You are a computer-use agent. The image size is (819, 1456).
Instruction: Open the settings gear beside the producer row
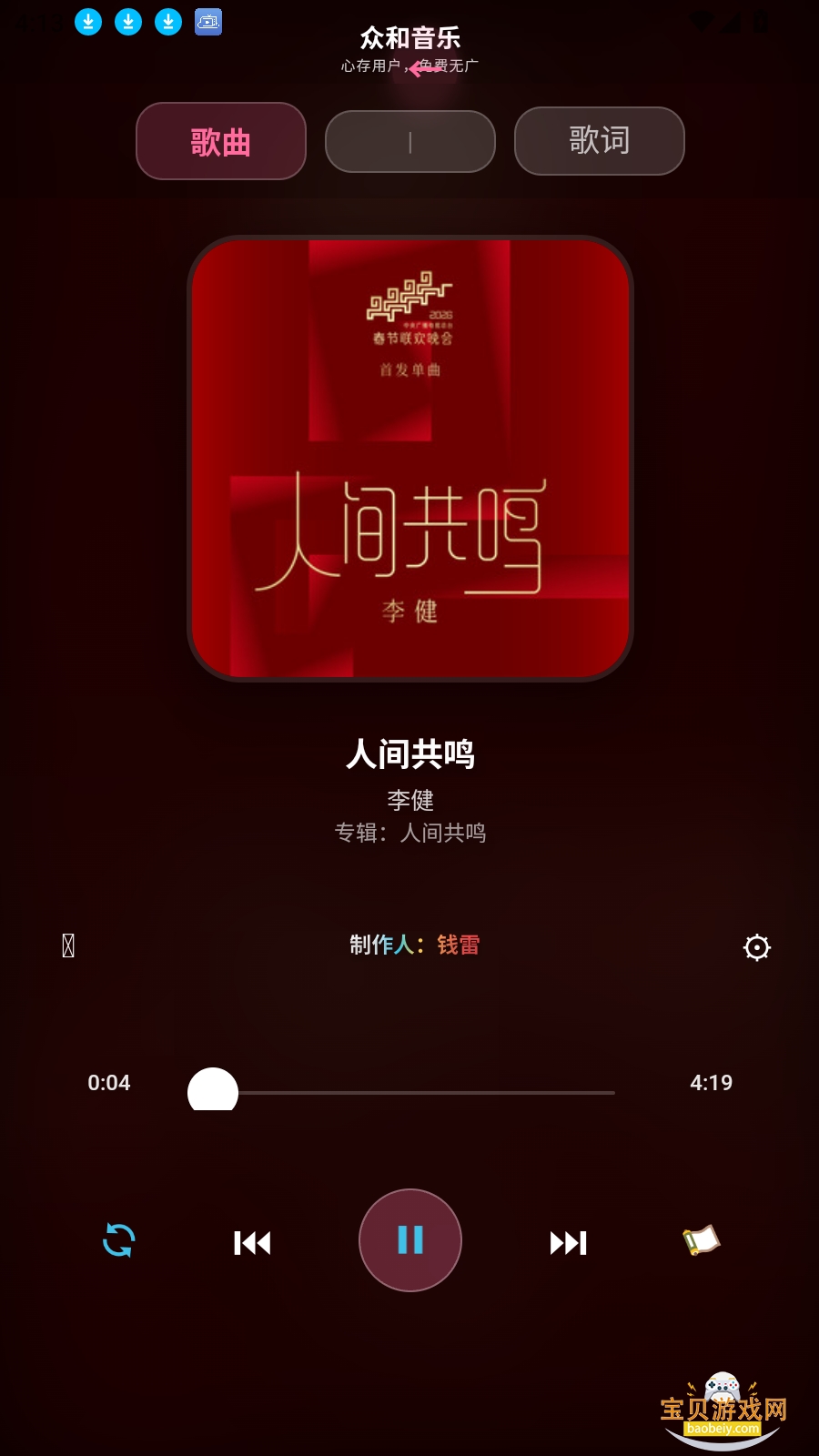(x=756, y=948)
